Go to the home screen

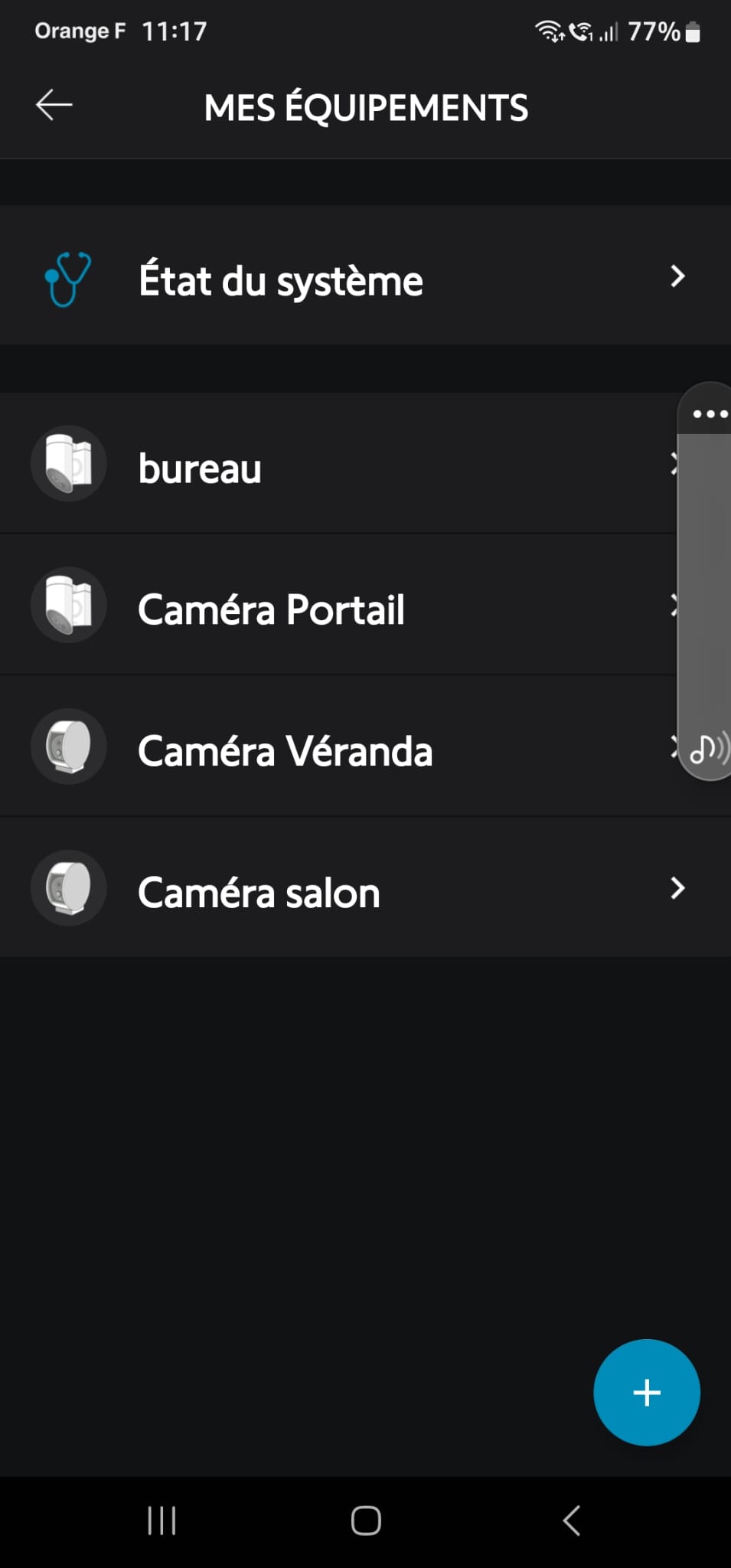366,1521
